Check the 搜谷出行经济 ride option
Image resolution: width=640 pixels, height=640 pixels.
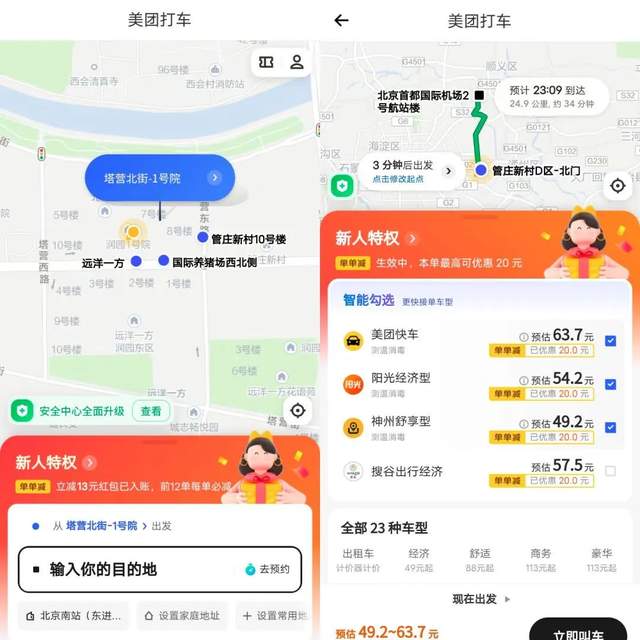pos(610,471)
